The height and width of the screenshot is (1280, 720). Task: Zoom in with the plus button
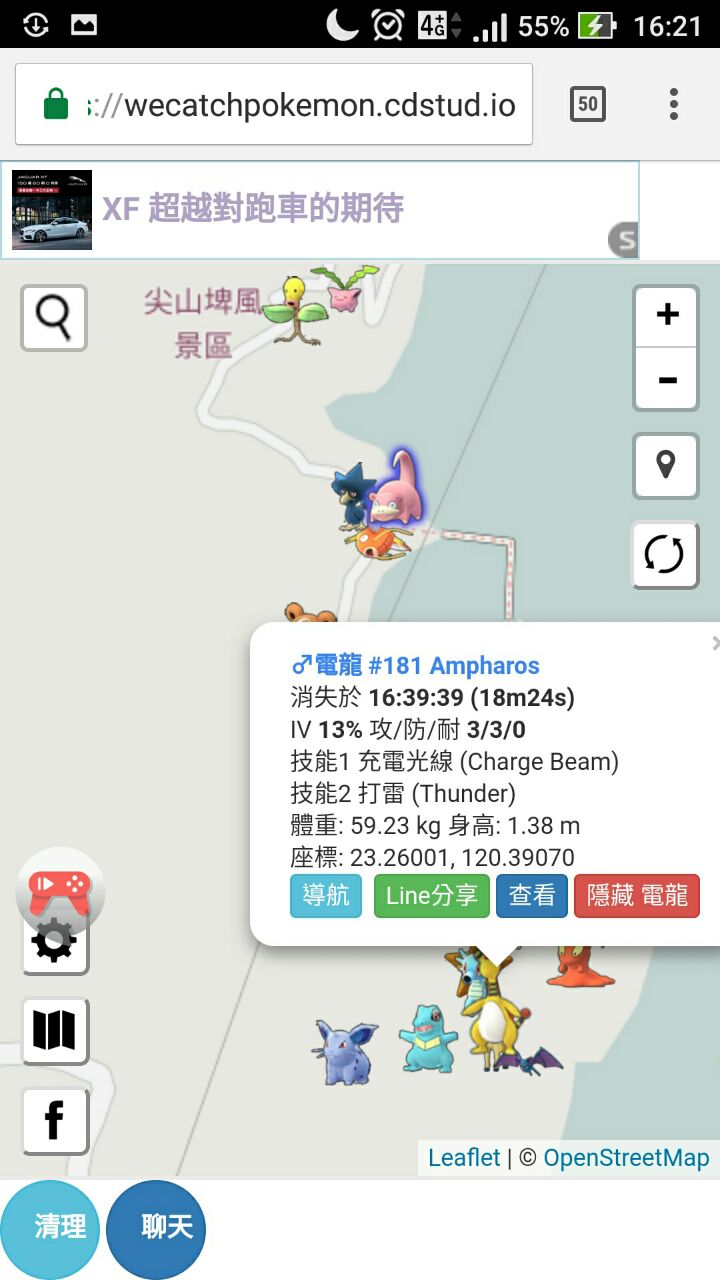(x=666, y=315)
